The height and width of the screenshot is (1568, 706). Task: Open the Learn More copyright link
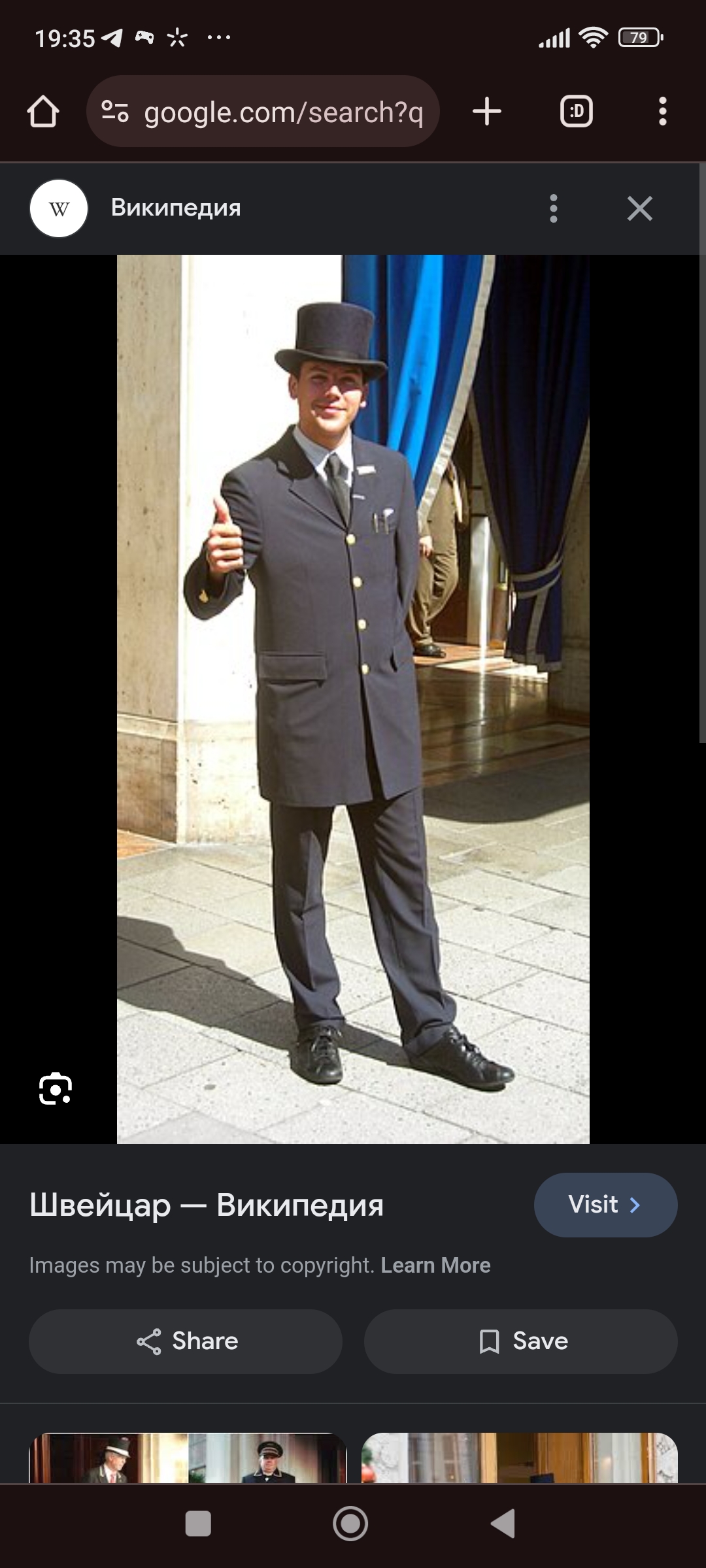pos(435,1266)
